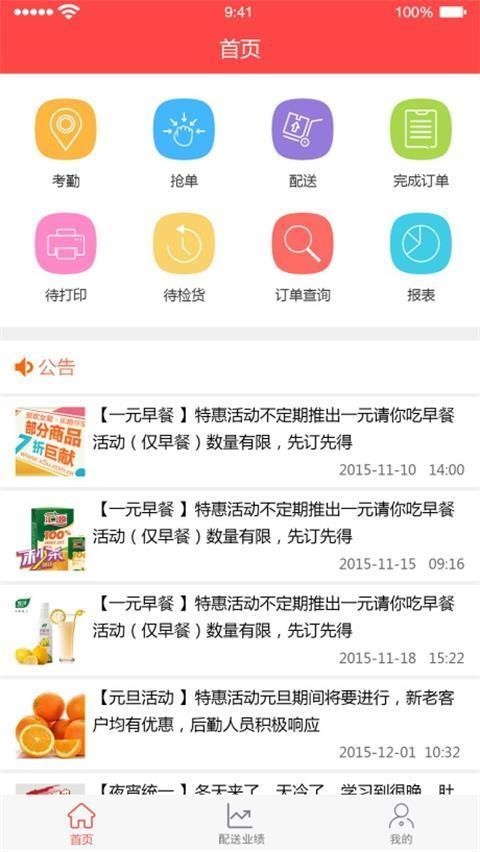Viewport: 480px width, 852px height.
Task: Switch to the 我的 tab
Action: click(x=401, y=823)
